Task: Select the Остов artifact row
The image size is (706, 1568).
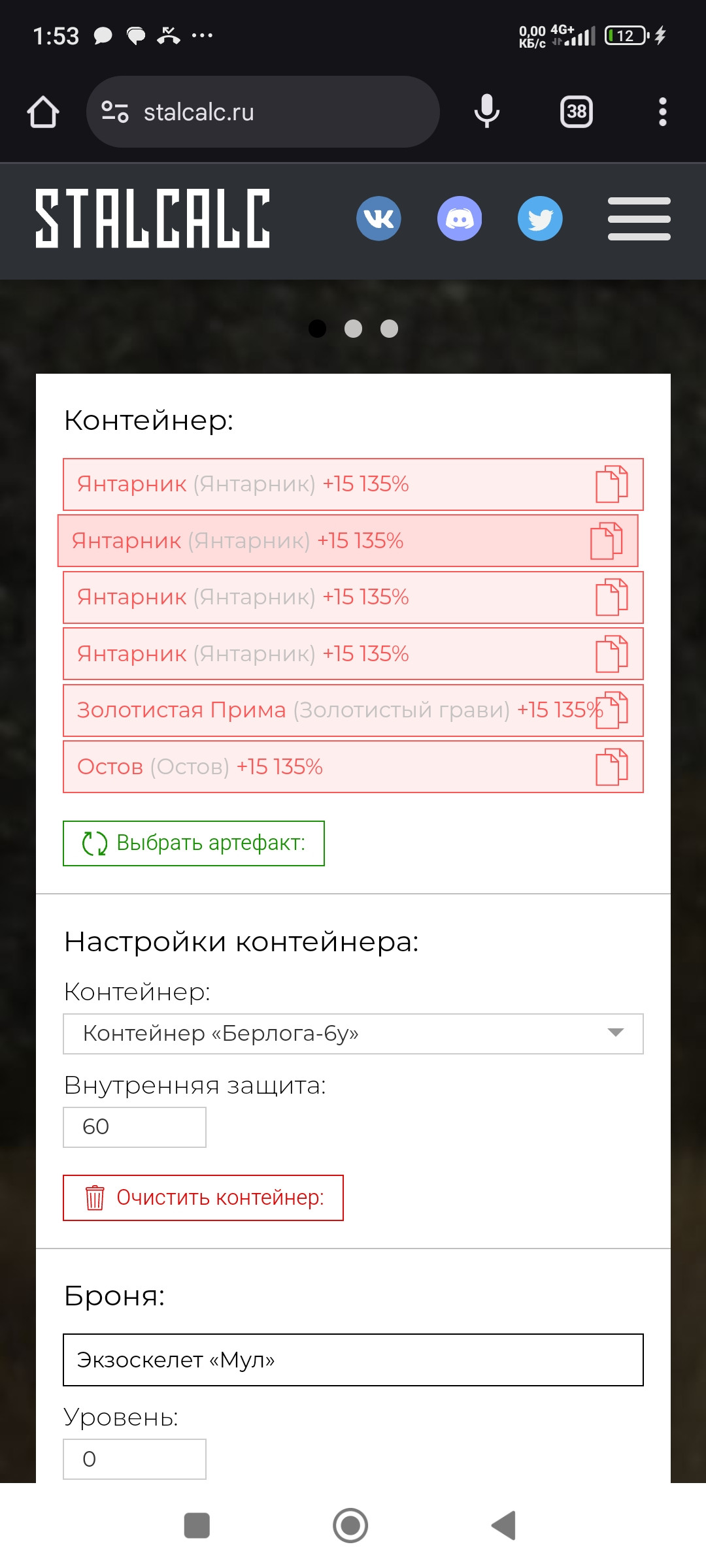Action: [x=353, y=767]
